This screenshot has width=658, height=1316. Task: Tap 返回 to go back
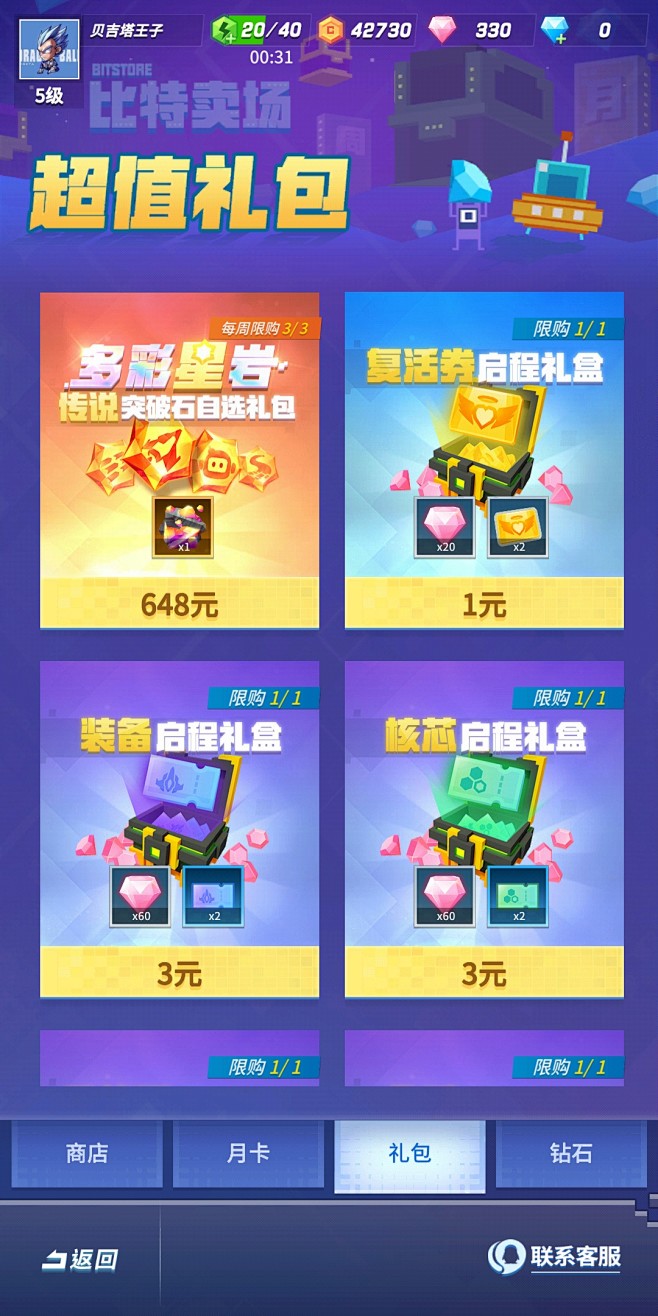pos(80,1259)
